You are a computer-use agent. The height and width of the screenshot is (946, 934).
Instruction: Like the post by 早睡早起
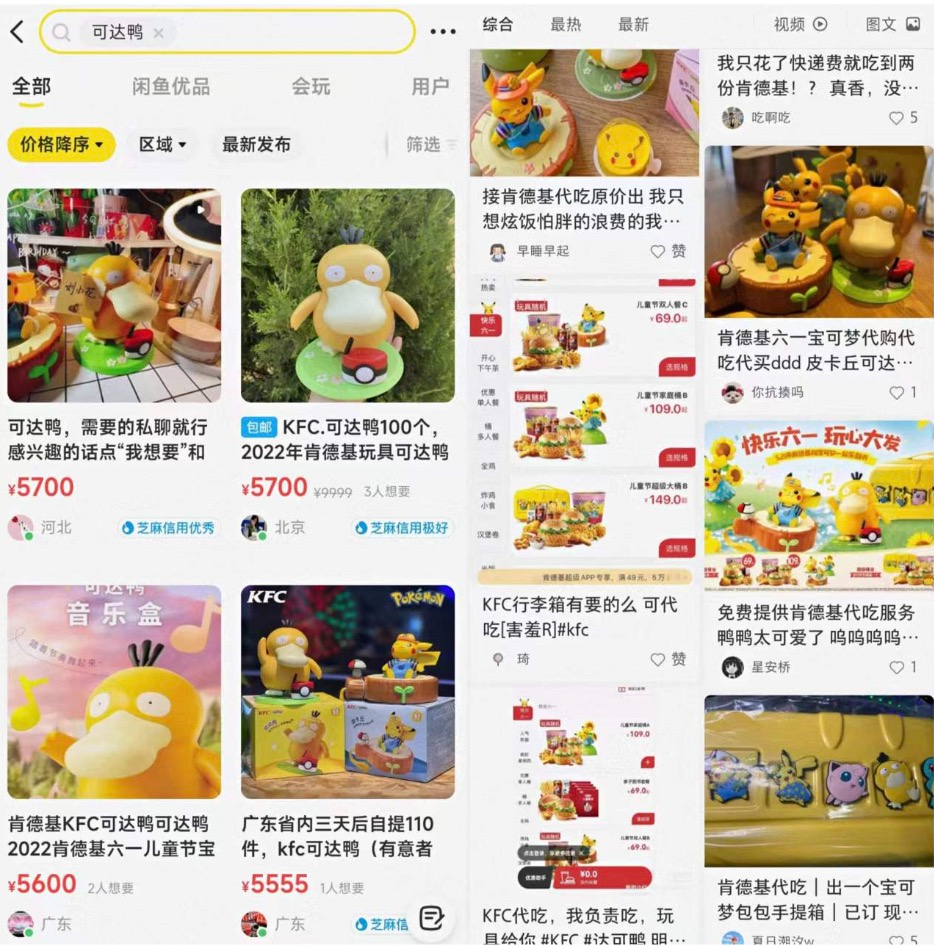point(668,251)
